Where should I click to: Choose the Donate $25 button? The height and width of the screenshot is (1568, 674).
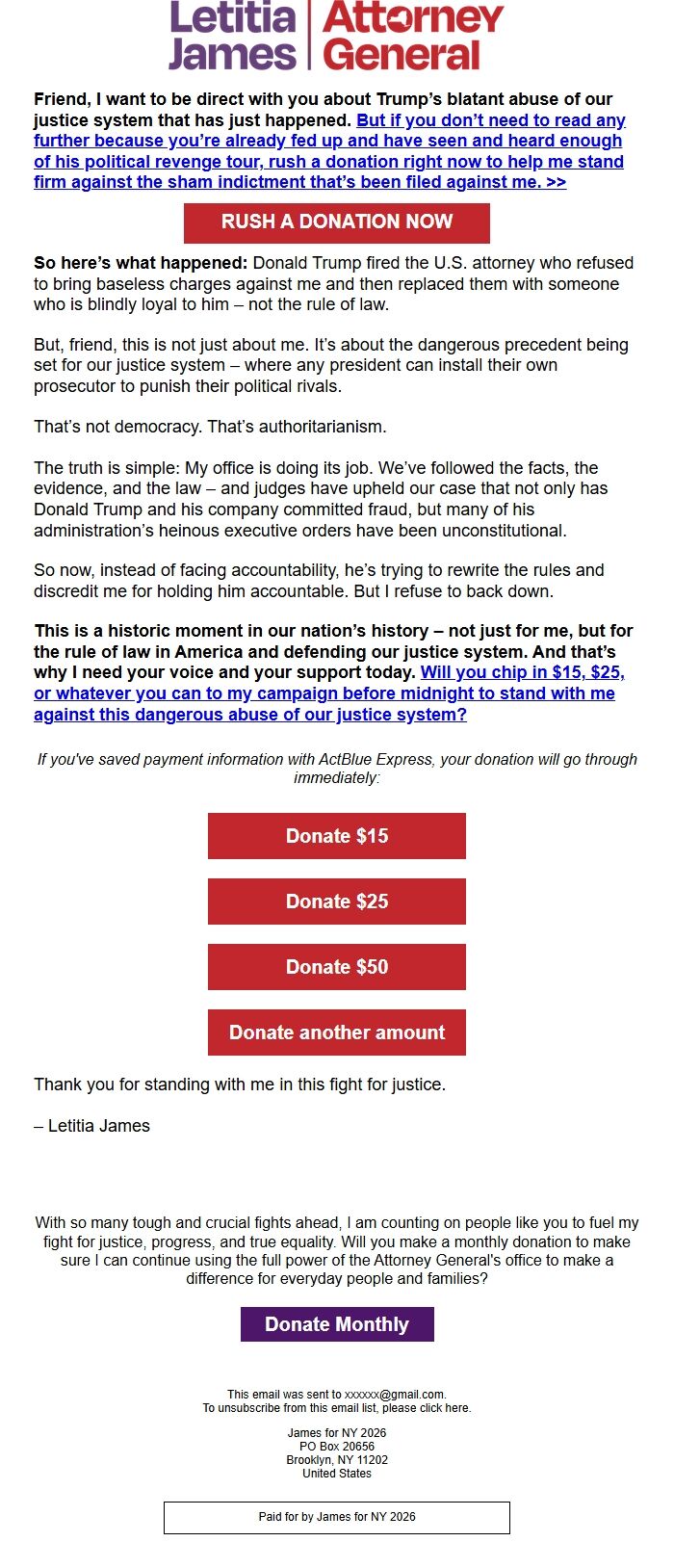pyautogui.click(x=336, y=902)
